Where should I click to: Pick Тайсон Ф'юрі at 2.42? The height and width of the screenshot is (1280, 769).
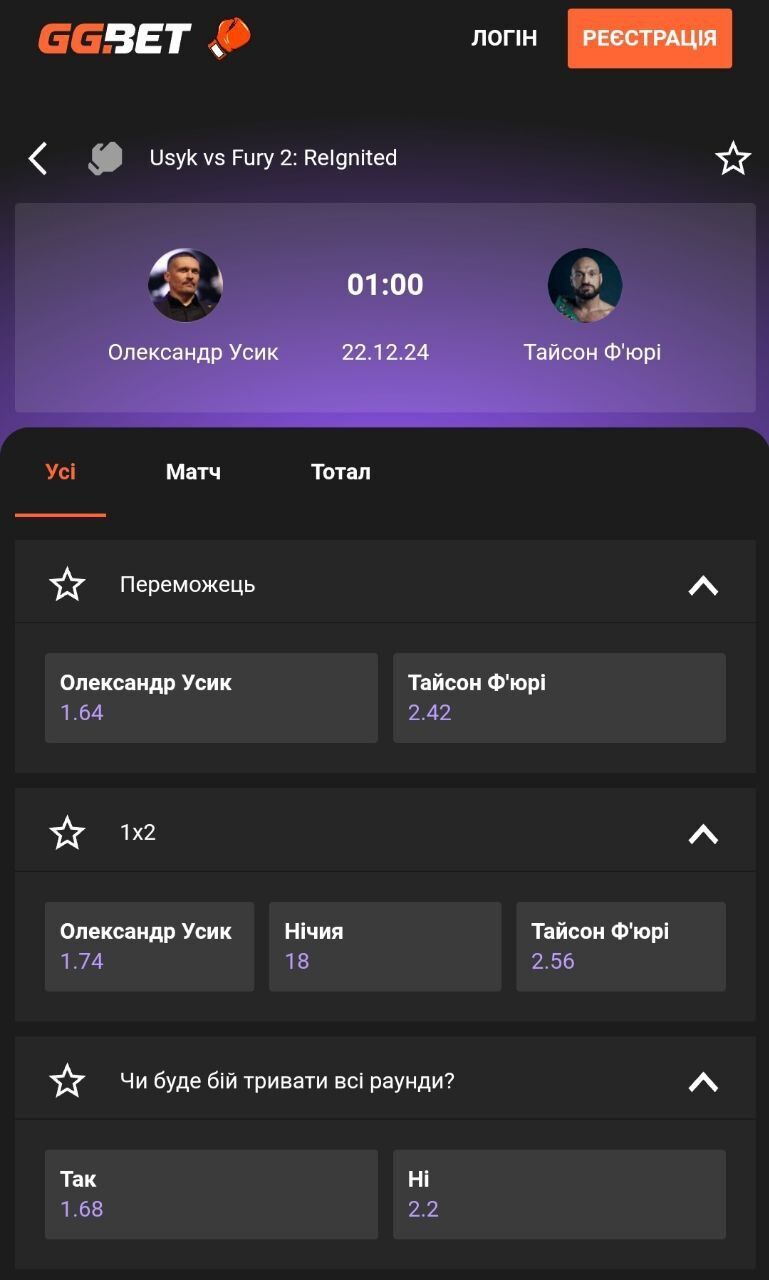[x=559, y=697]
